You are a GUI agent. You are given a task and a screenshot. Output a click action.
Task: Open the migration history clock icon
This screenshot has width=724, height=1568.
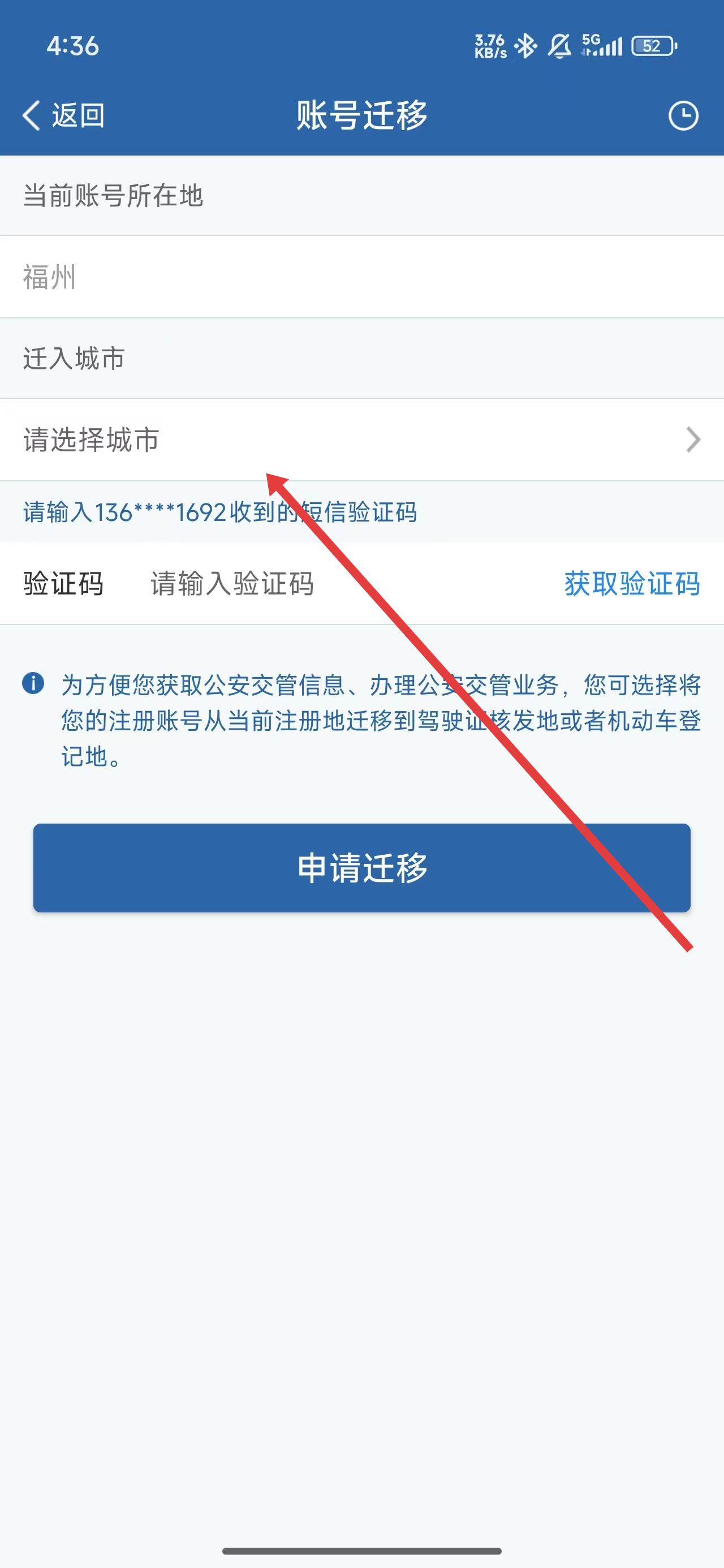(x=683, y=115)
